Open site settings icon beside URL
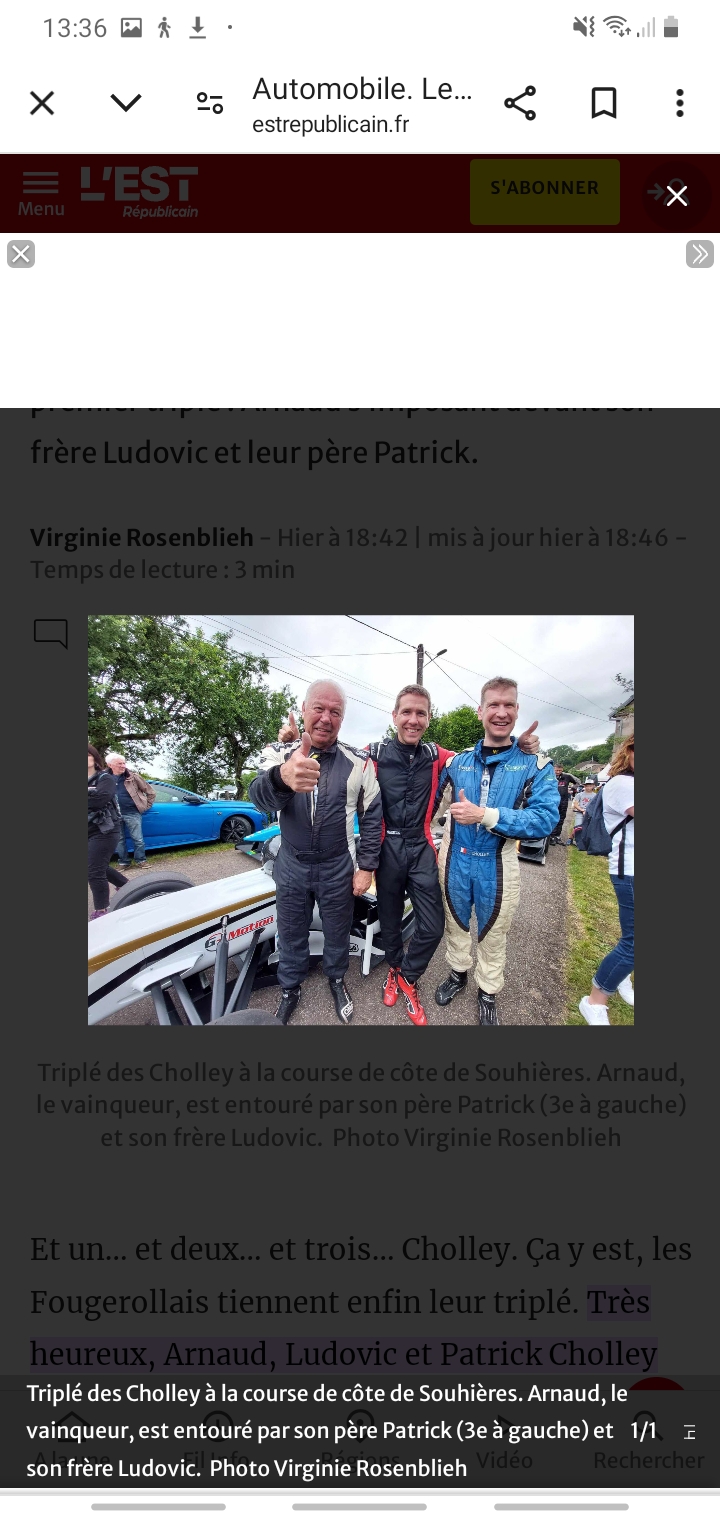Viewport: 720px width, 1520px height. [x=209, y=103]
